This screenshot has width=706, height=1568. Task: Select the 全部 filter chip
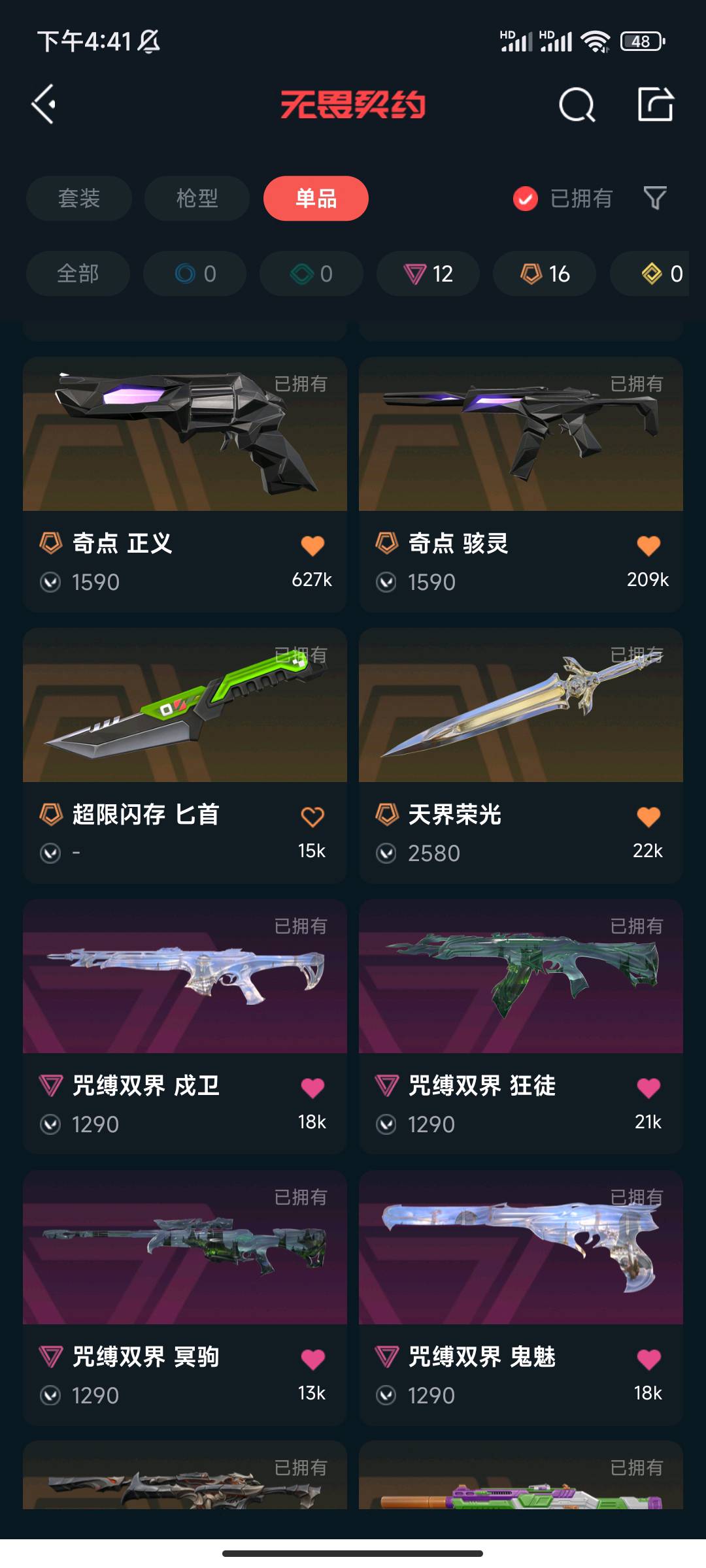tap(78, 273)
